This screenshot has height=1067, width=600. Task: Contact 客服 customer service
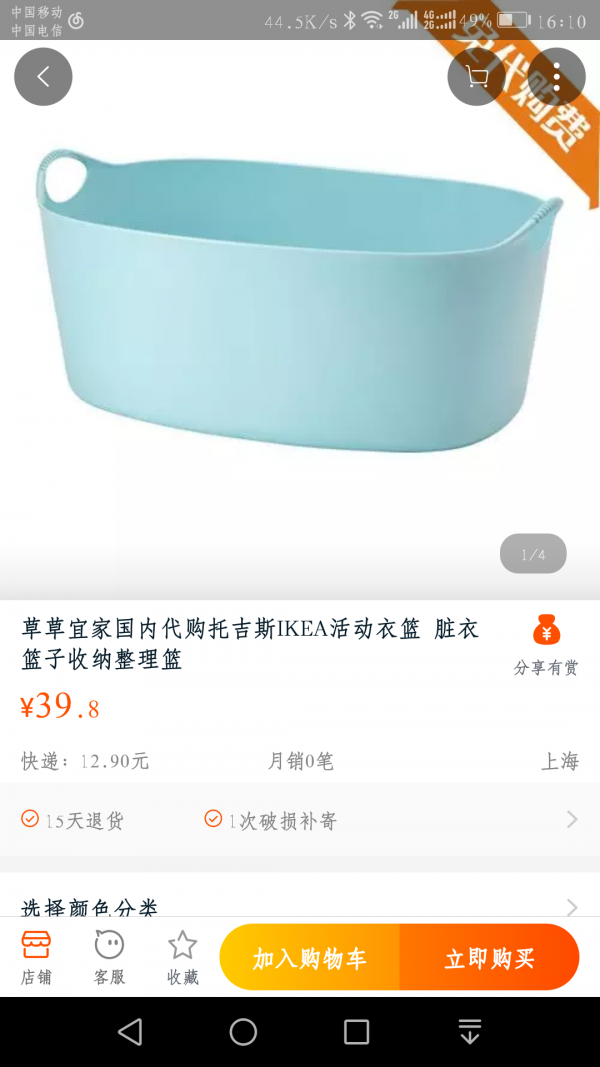coord(110,957)
